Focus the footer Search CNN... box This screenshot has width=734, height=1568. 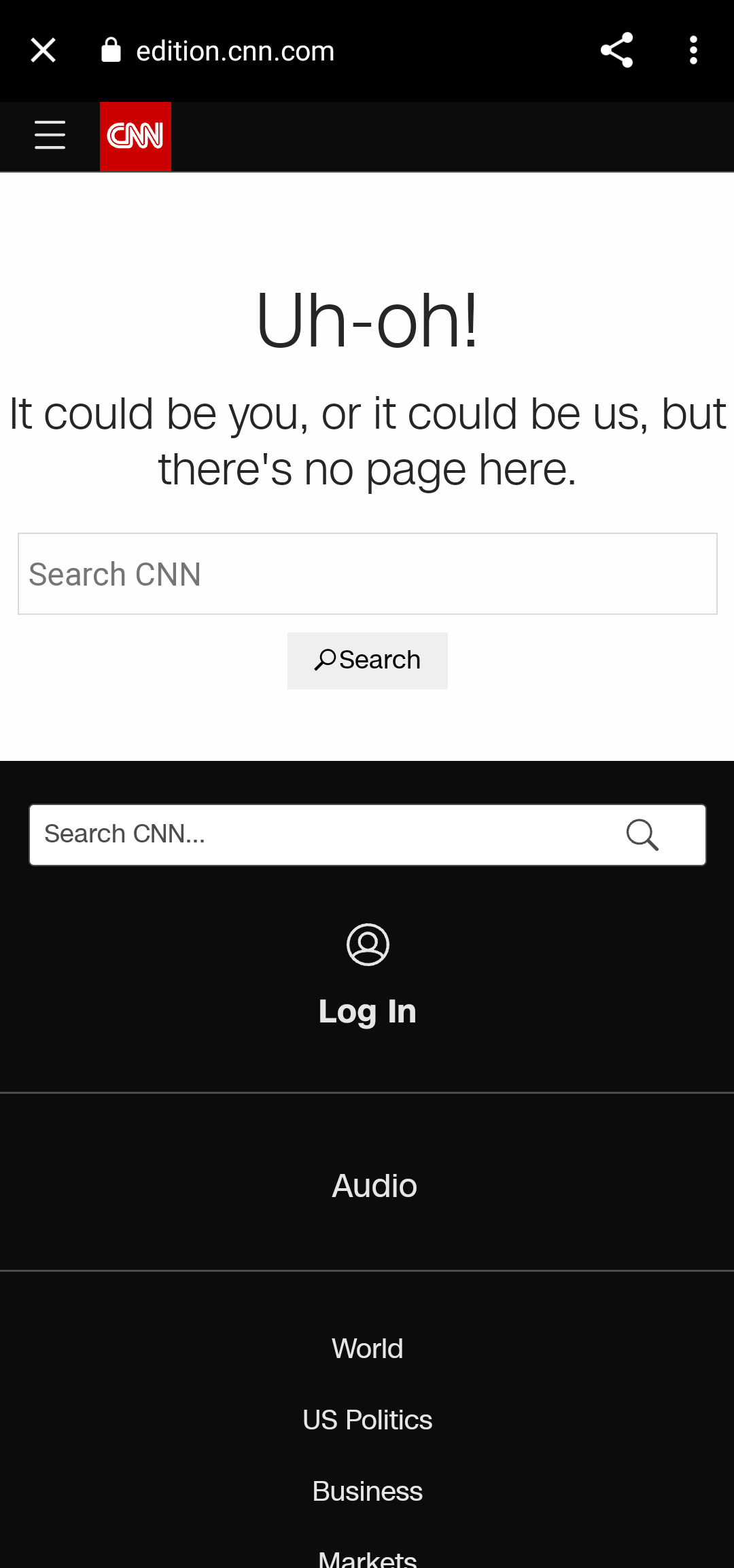point(319,834)
